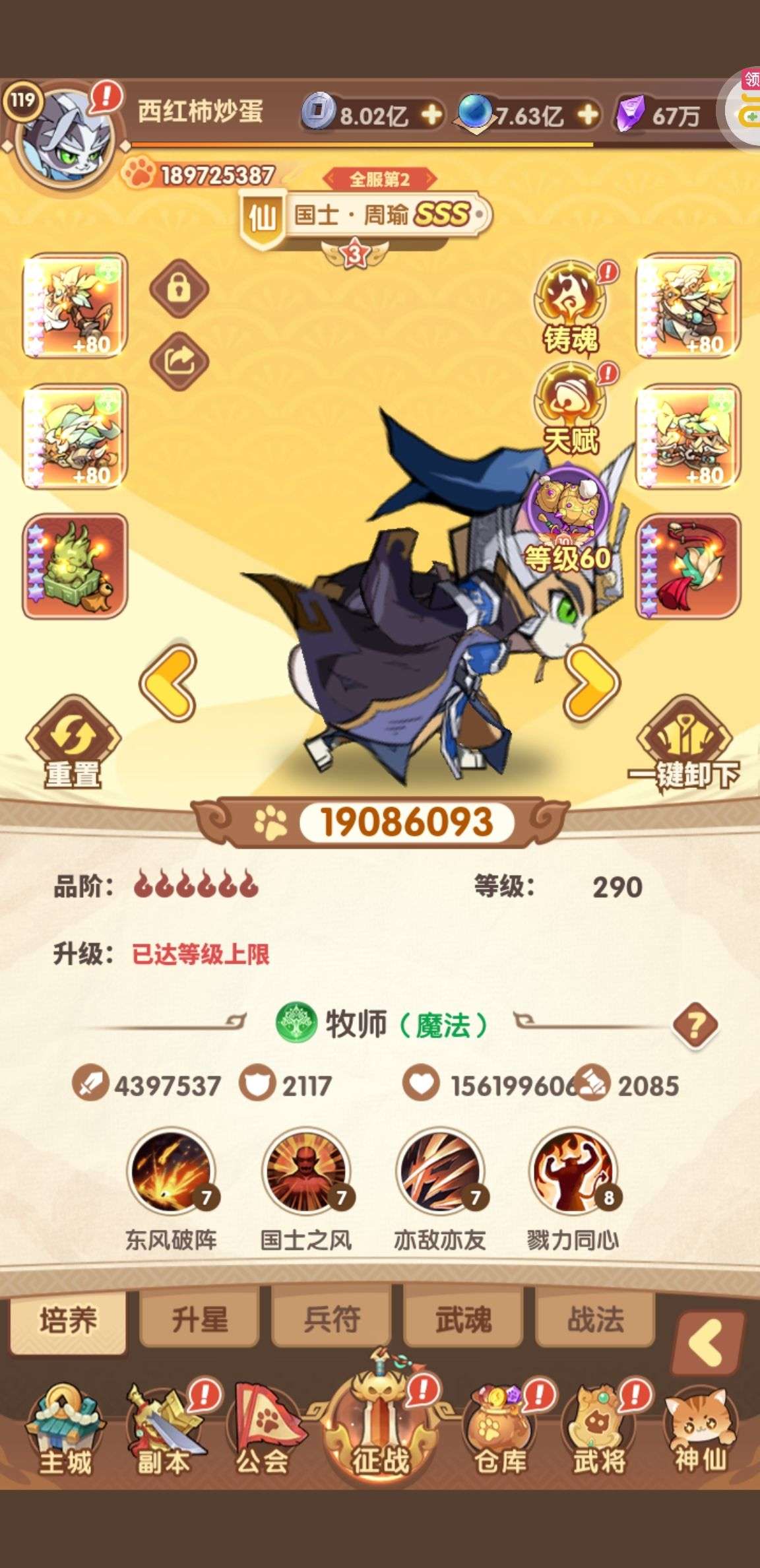Open the 战法 tab
This screenshot has height=1568, width=760.
tap(595, 1321)
